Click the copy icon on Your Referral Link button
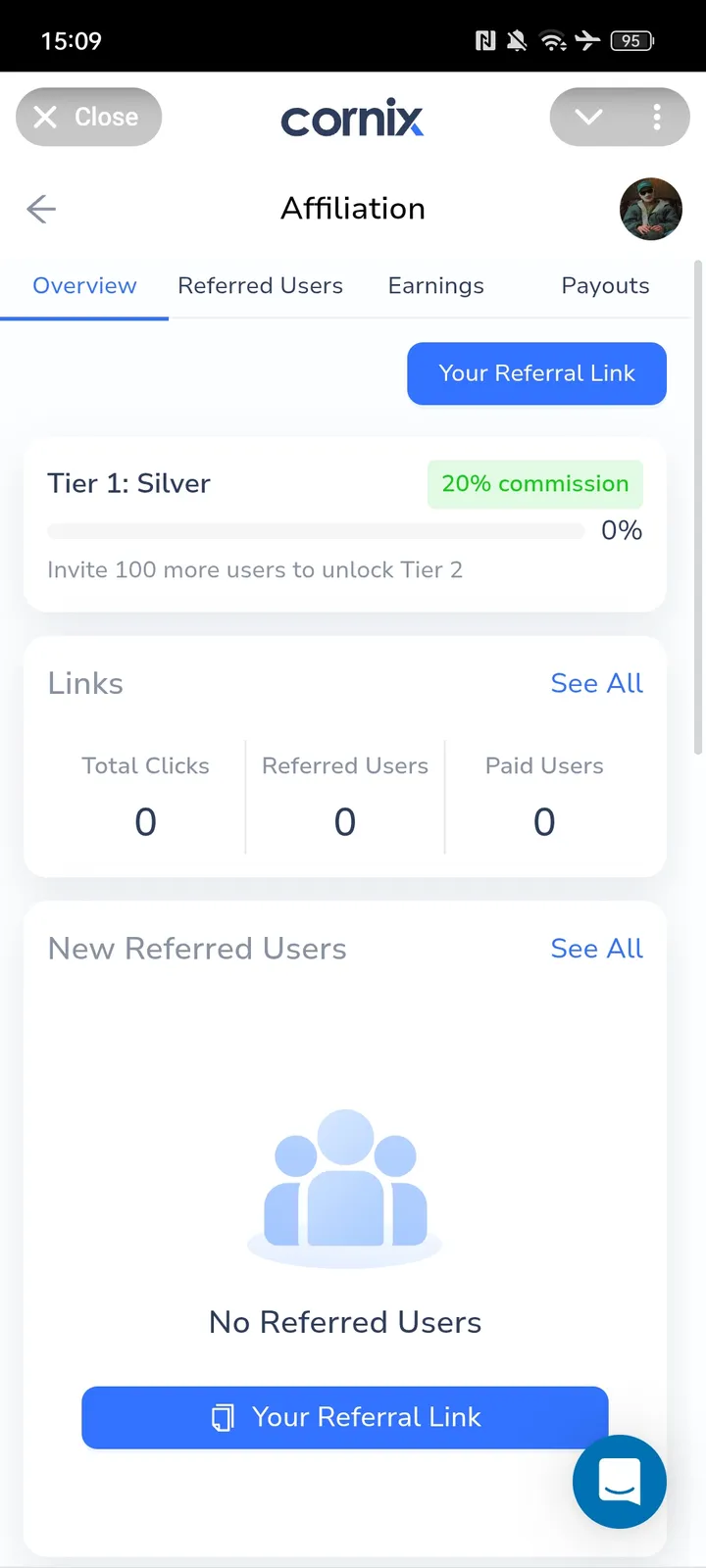The image size is (706, 1568). point(223,1417)
